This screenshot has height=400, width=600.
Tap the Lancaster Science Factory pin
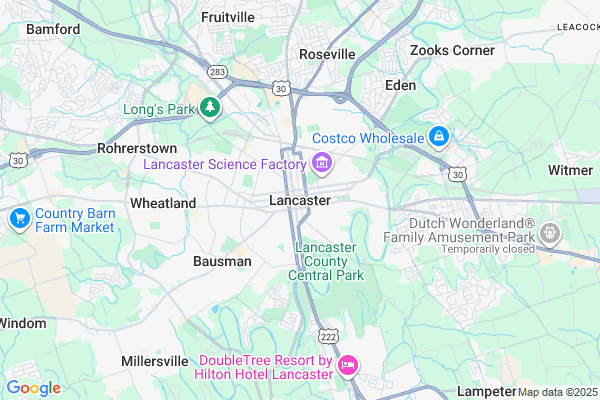pyautogui.click(x=322, y=162)
